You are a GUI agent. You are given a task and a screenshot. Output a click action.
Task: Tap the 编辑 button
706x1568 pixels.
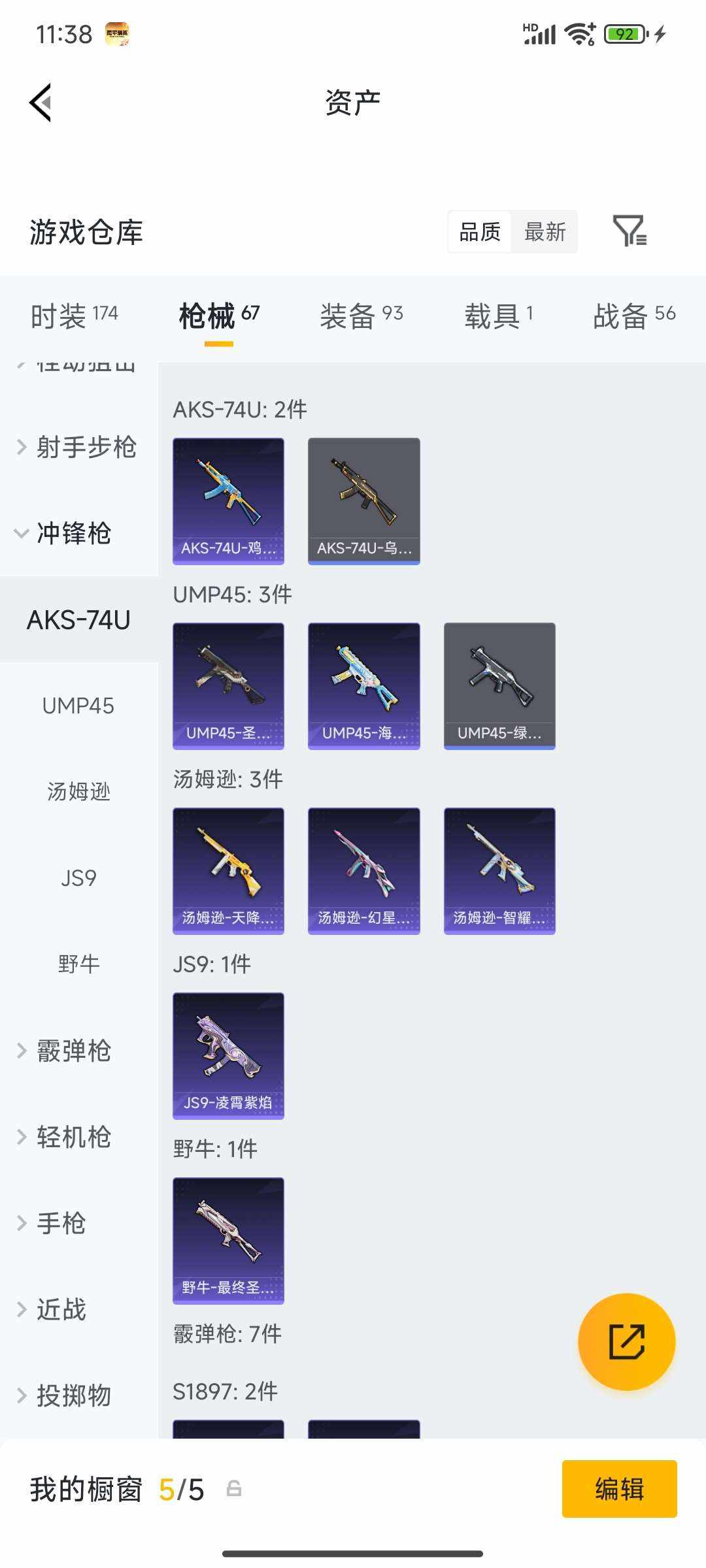pyautogui.click(x=620, y=1490)
